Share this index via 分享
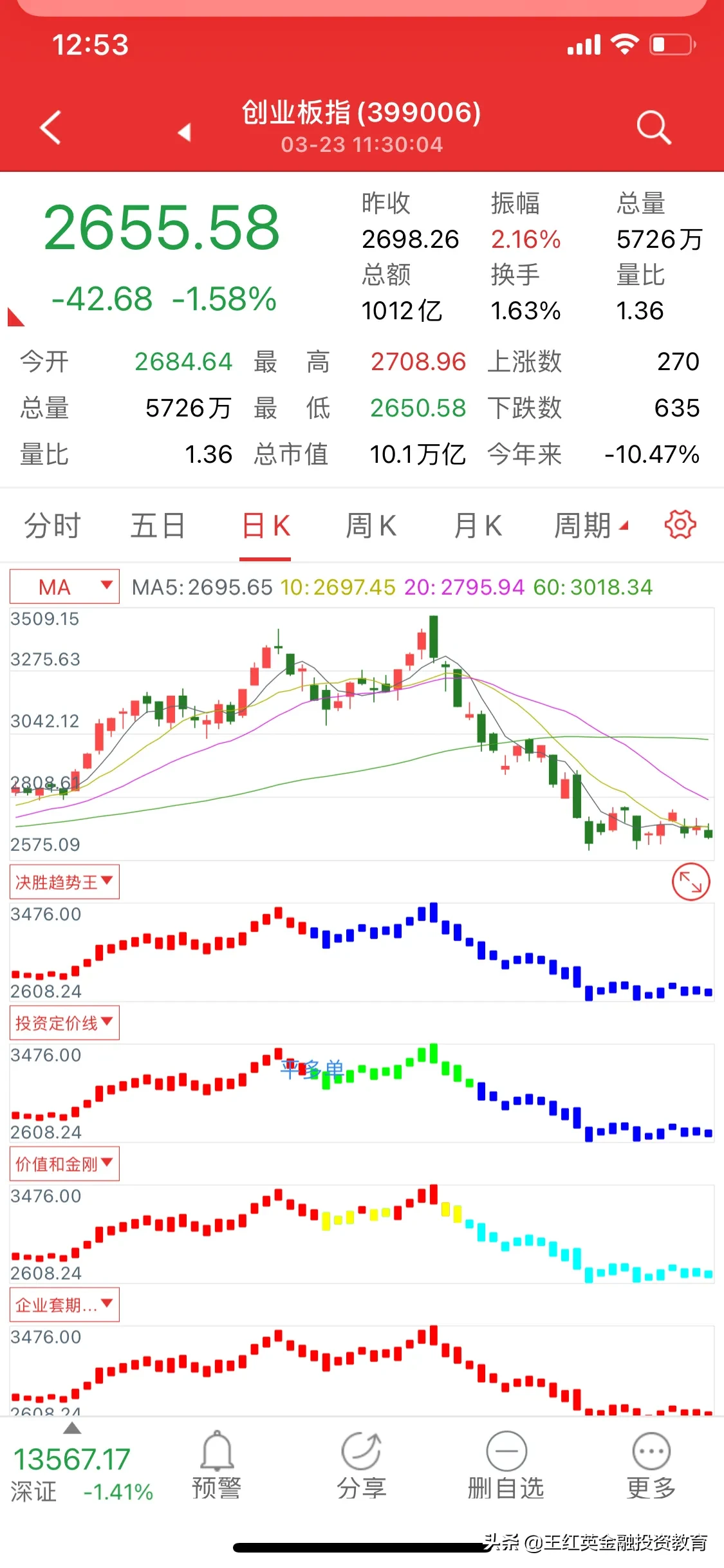This screenshot has width=724, height=1568. pos(361,1464)
